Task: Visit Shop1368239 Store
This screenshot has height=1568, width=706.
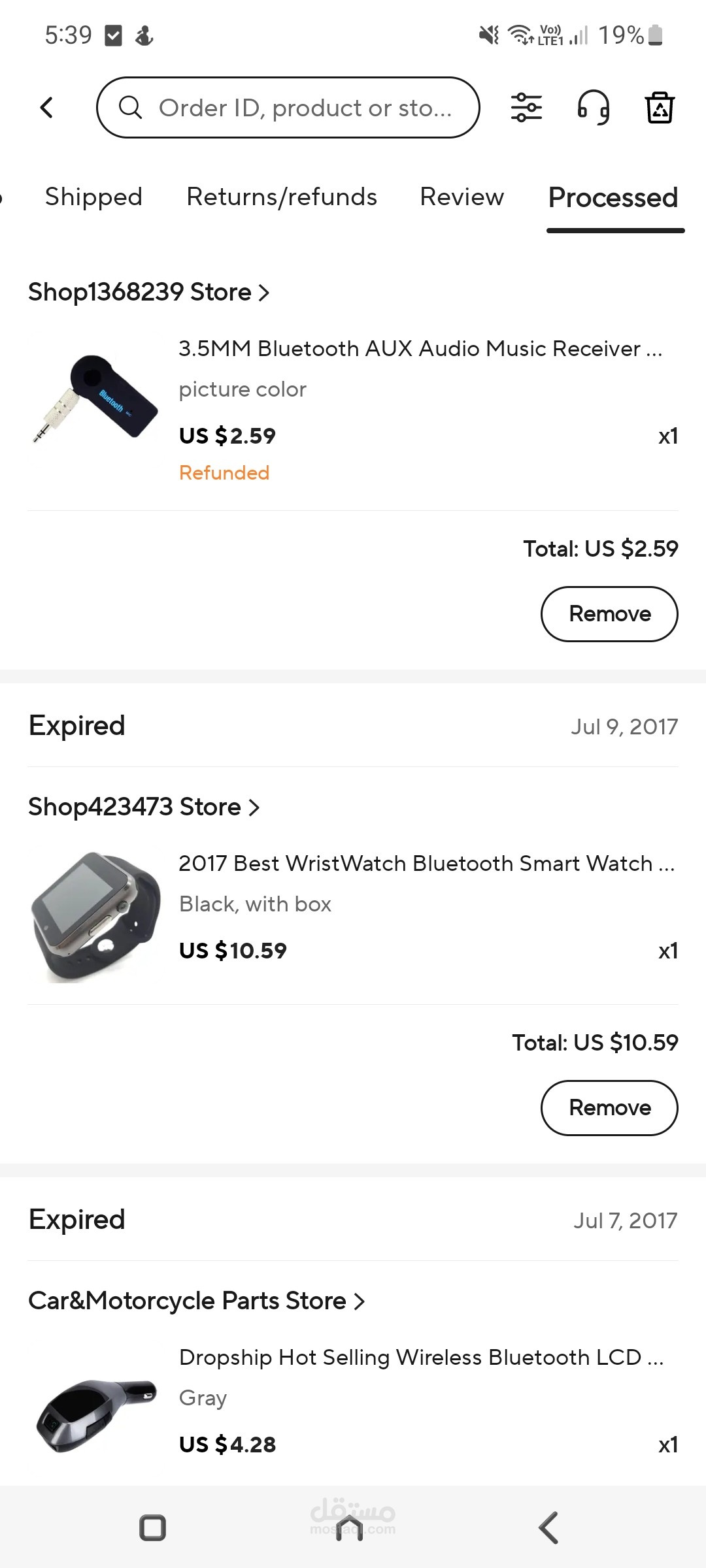Action: click(148, 292)
